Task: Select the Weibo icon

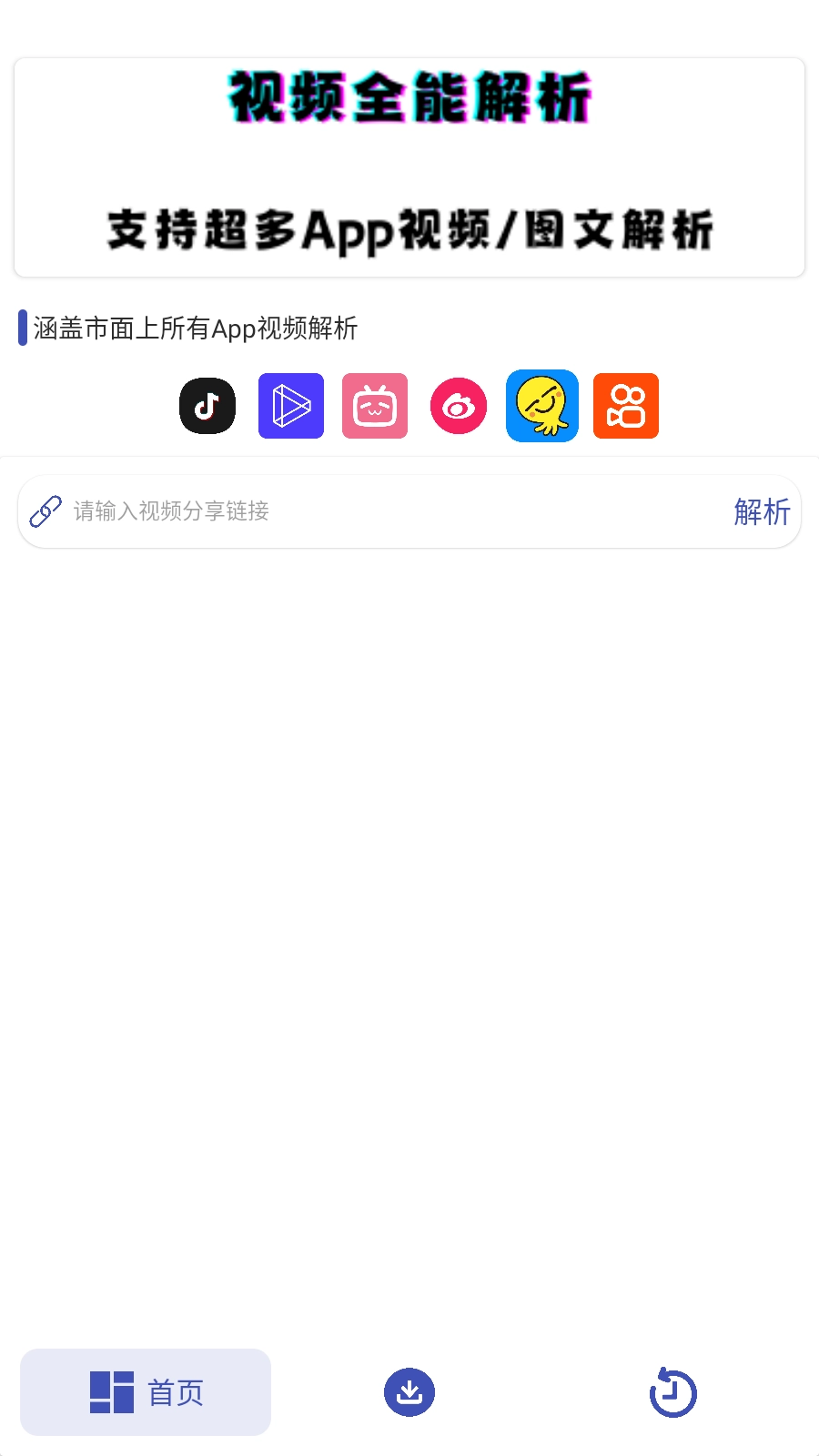Action: [458, 406]
